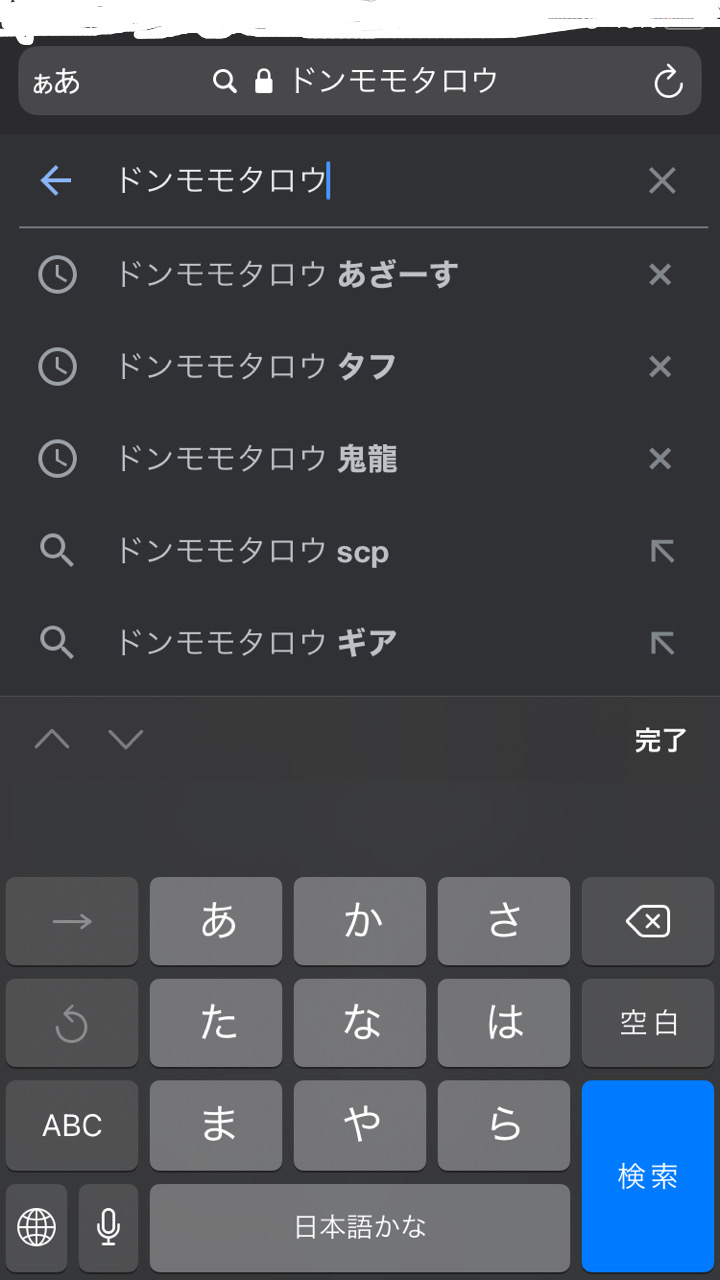Reload the page in address bar

pyautogui.click(x=668, y=82)
